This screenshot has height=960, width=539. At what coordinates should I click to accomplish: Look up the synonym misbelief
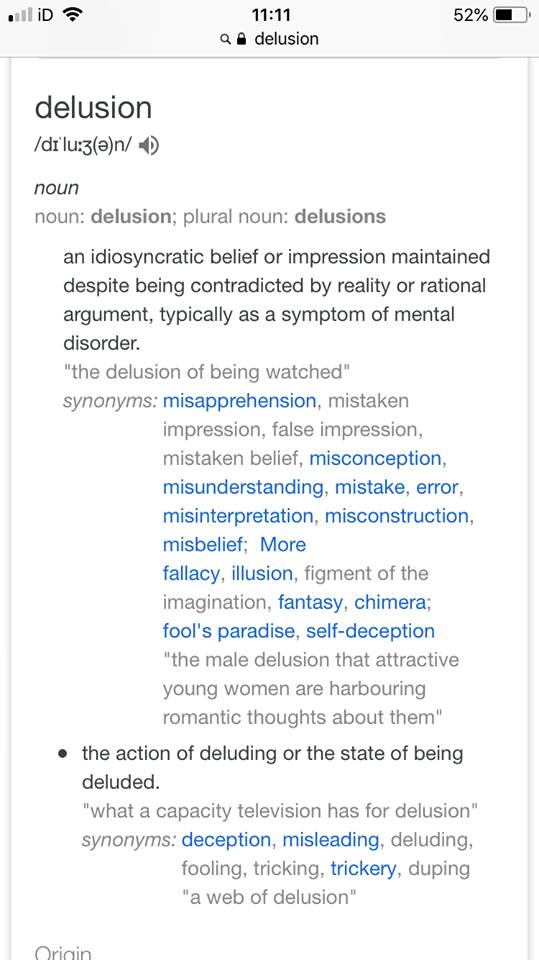point(204,545)
